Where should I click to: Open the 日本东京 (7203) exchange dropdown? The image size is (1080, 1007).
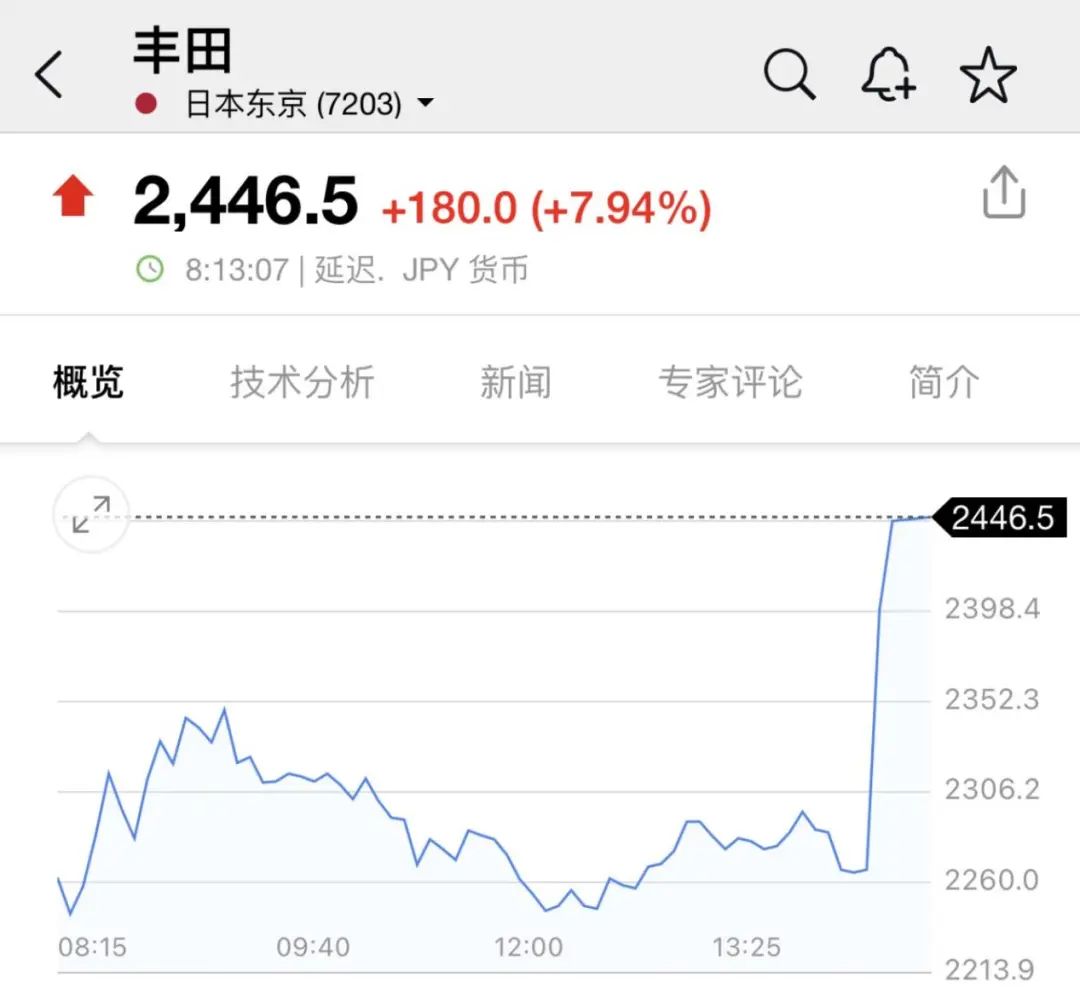[308, 104]
